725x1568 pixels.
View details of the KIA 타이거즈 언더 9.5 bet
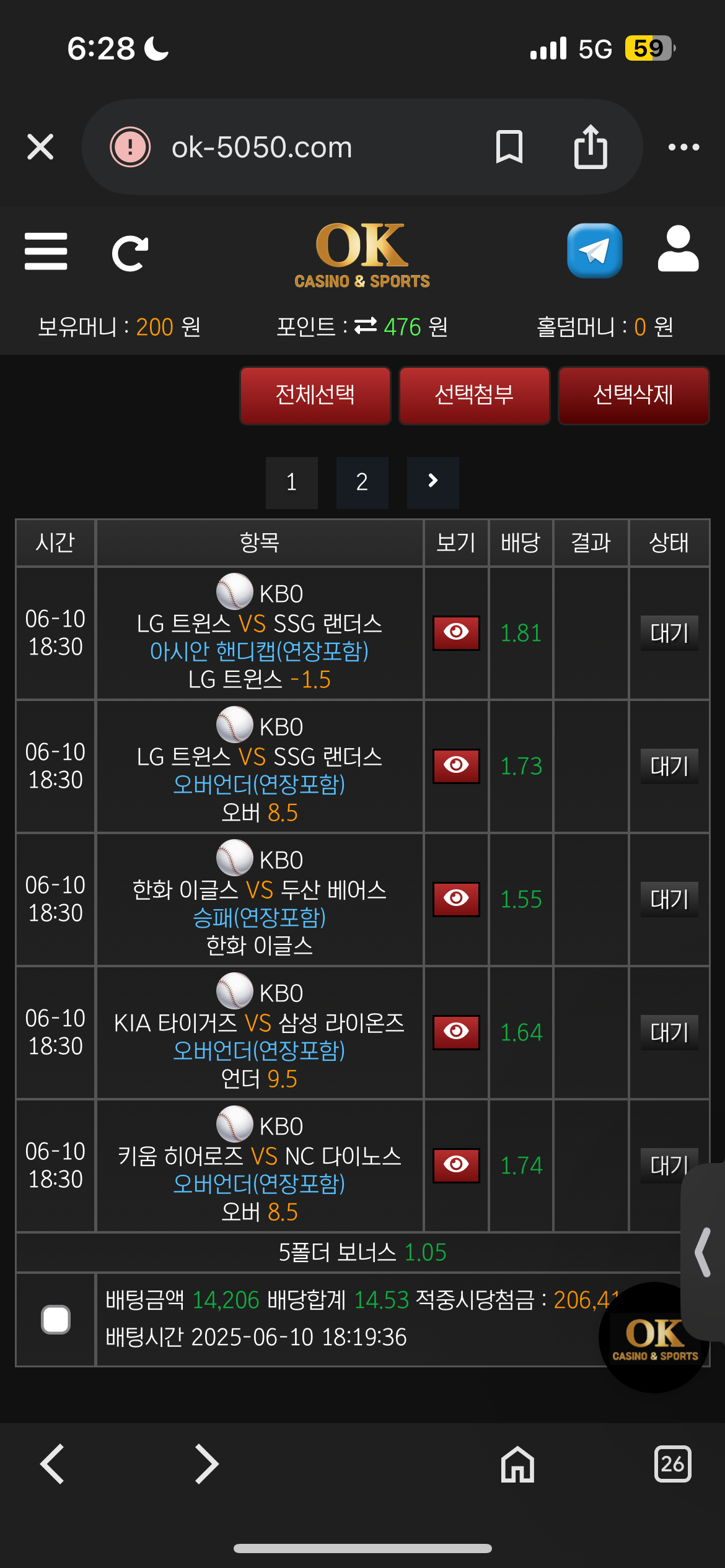456,1032
